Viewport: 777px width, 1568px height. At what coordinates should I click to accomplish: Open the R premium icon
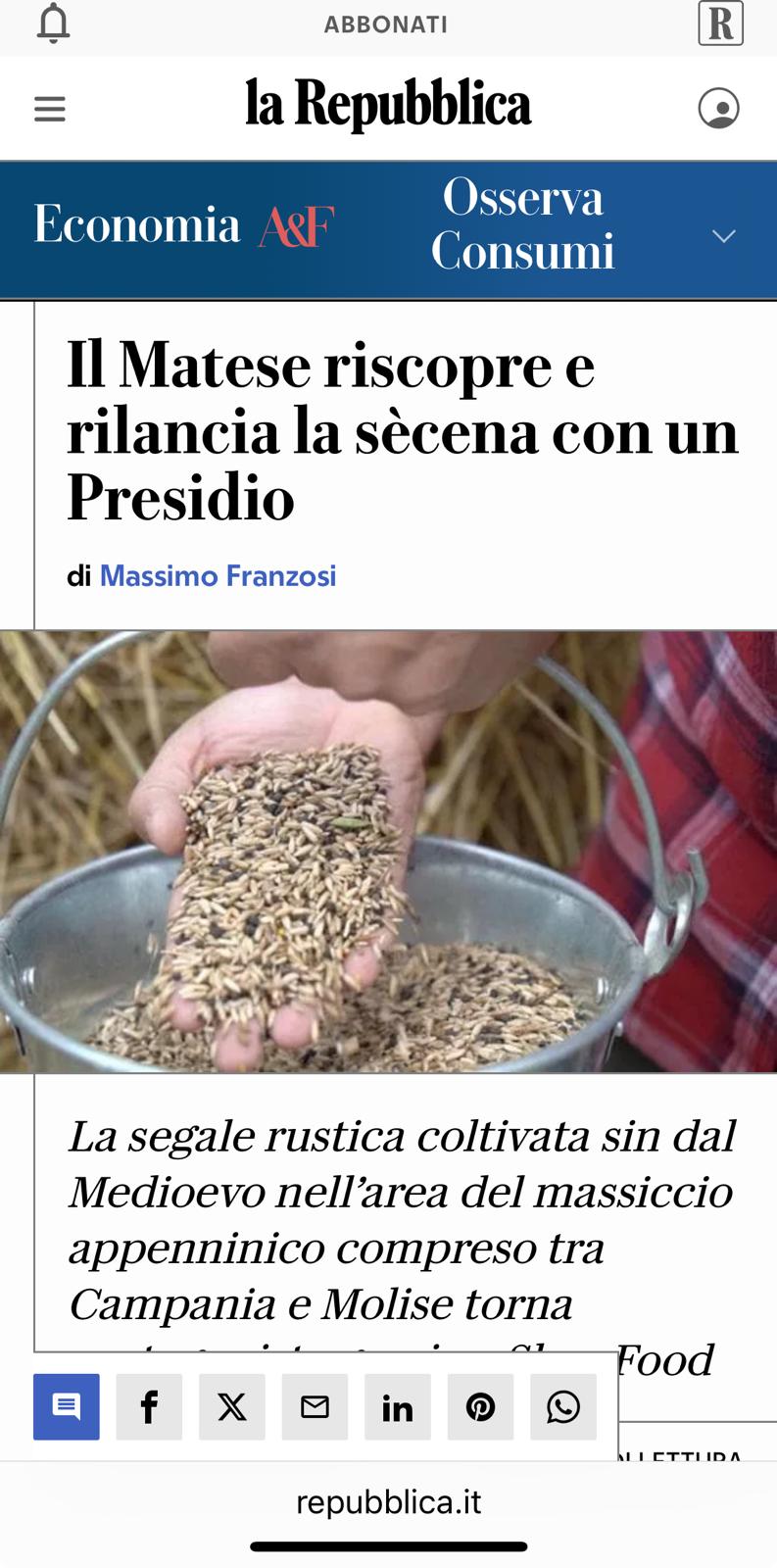point(720,24)
